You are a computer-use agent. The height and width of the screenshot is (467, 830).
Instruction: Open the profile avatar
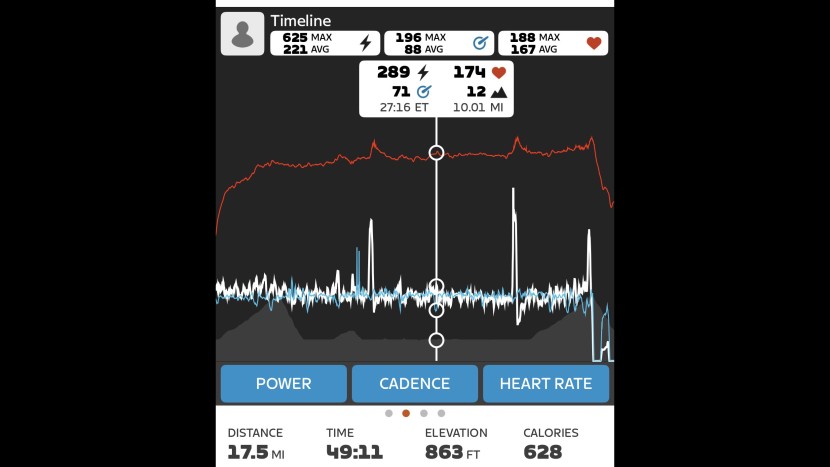[242, 34]
